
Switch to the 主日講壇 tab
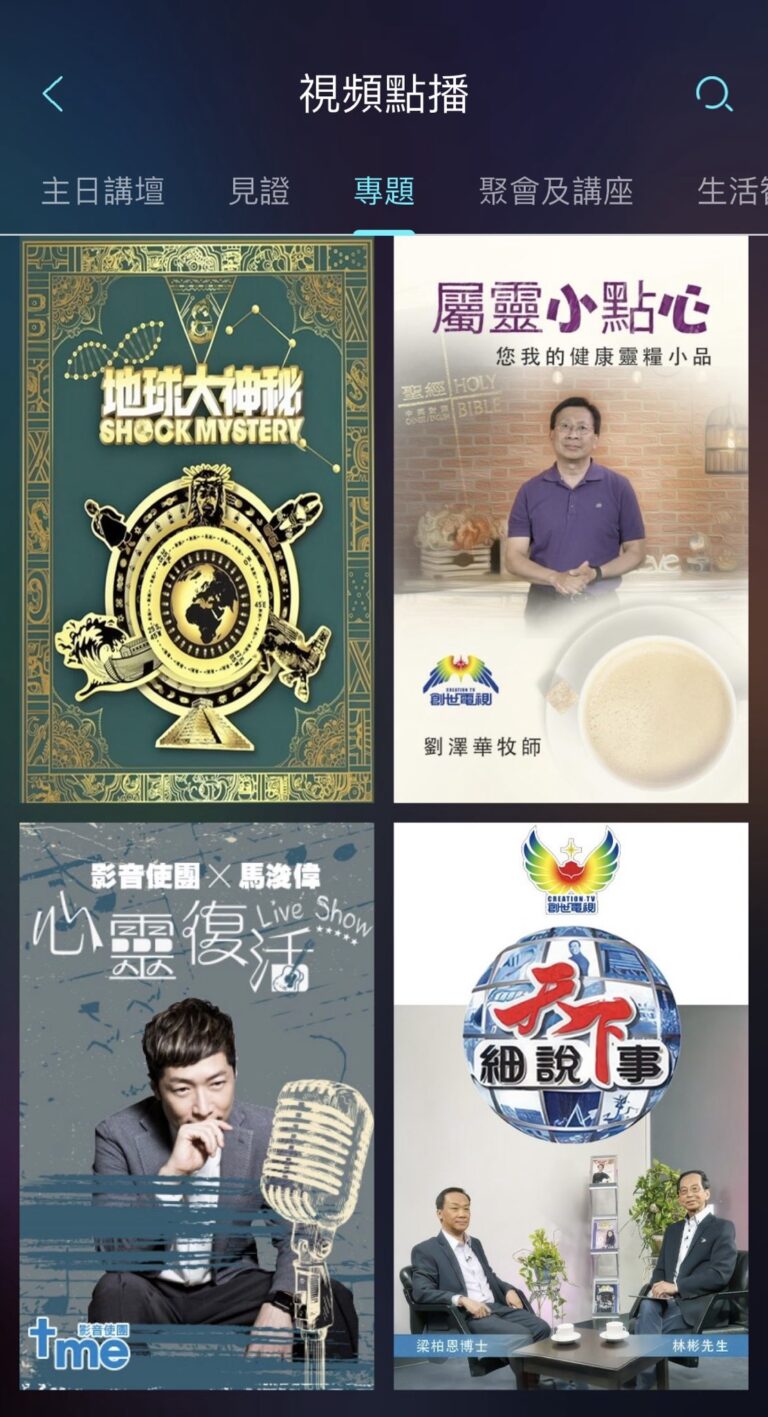pos(102,190)
